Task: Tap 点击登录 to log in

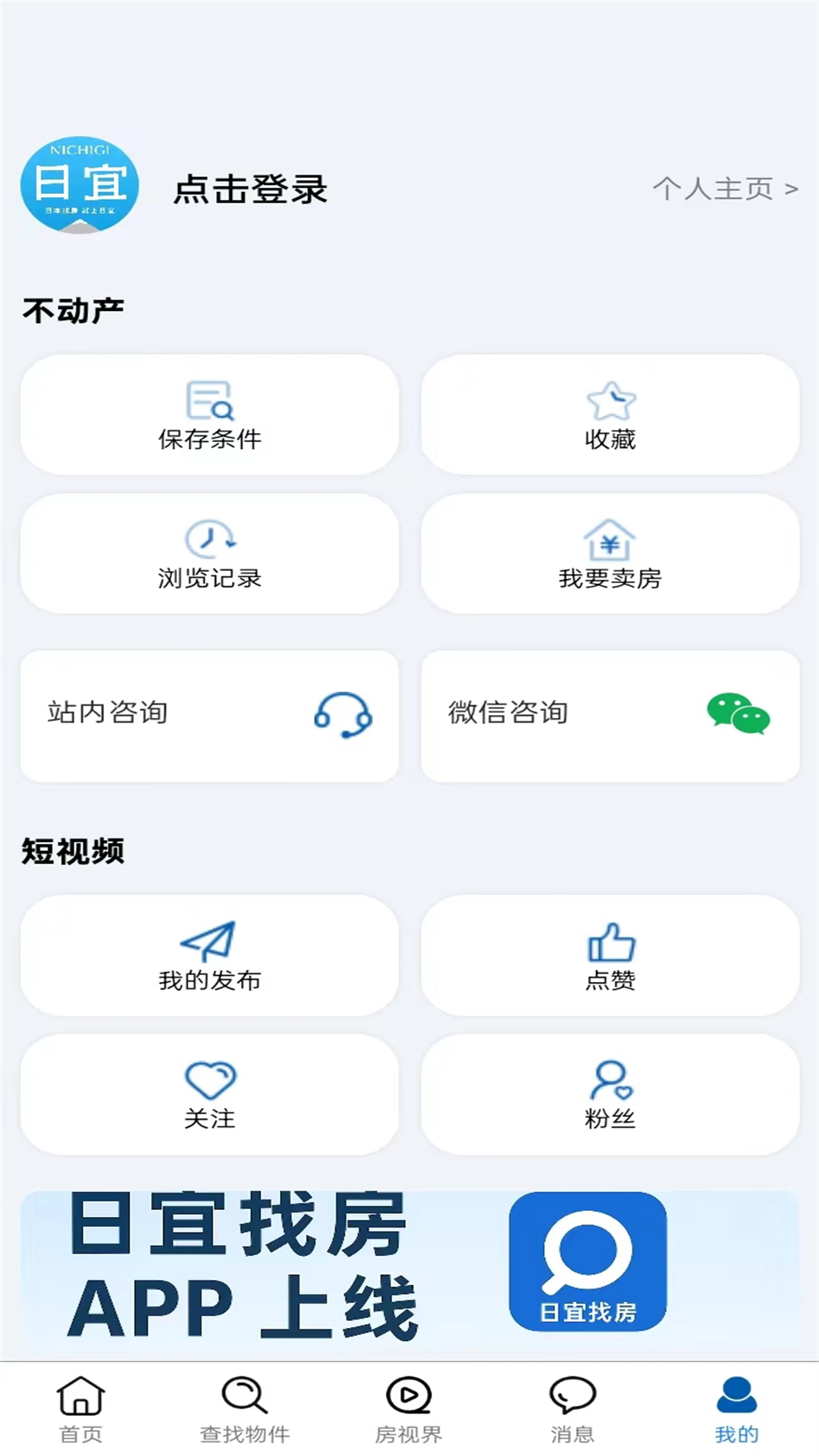Action: 250,189
